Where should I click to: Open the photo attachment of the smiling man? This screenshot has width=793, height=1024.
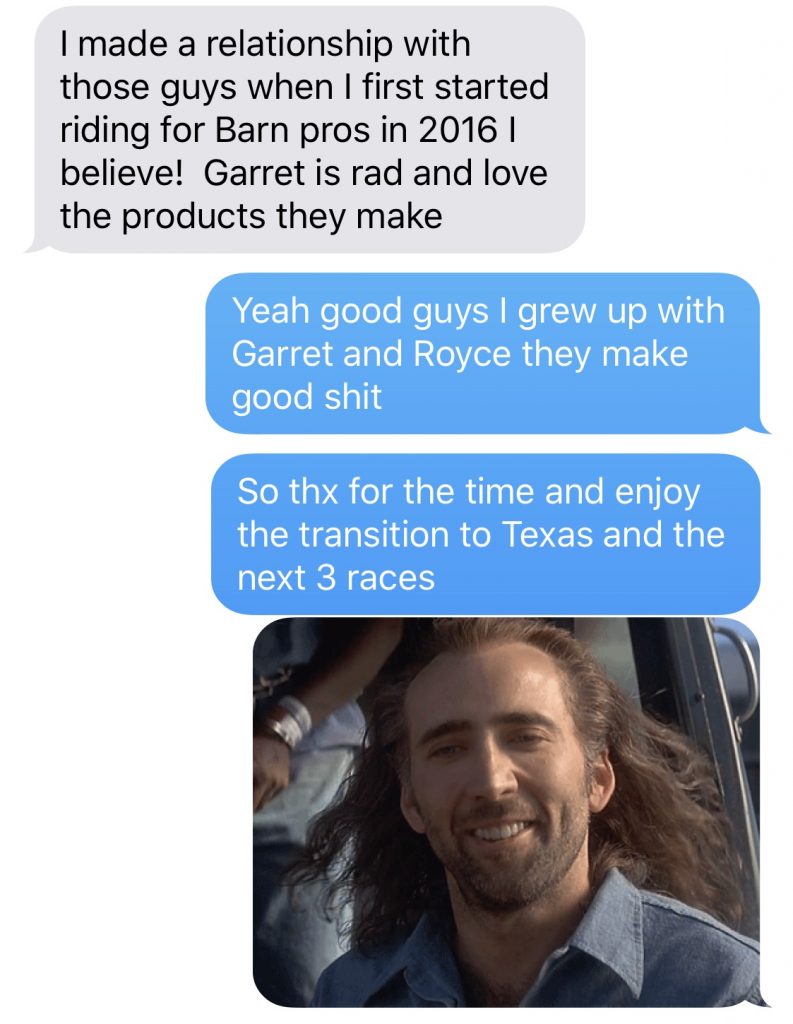tap(505, 810)
